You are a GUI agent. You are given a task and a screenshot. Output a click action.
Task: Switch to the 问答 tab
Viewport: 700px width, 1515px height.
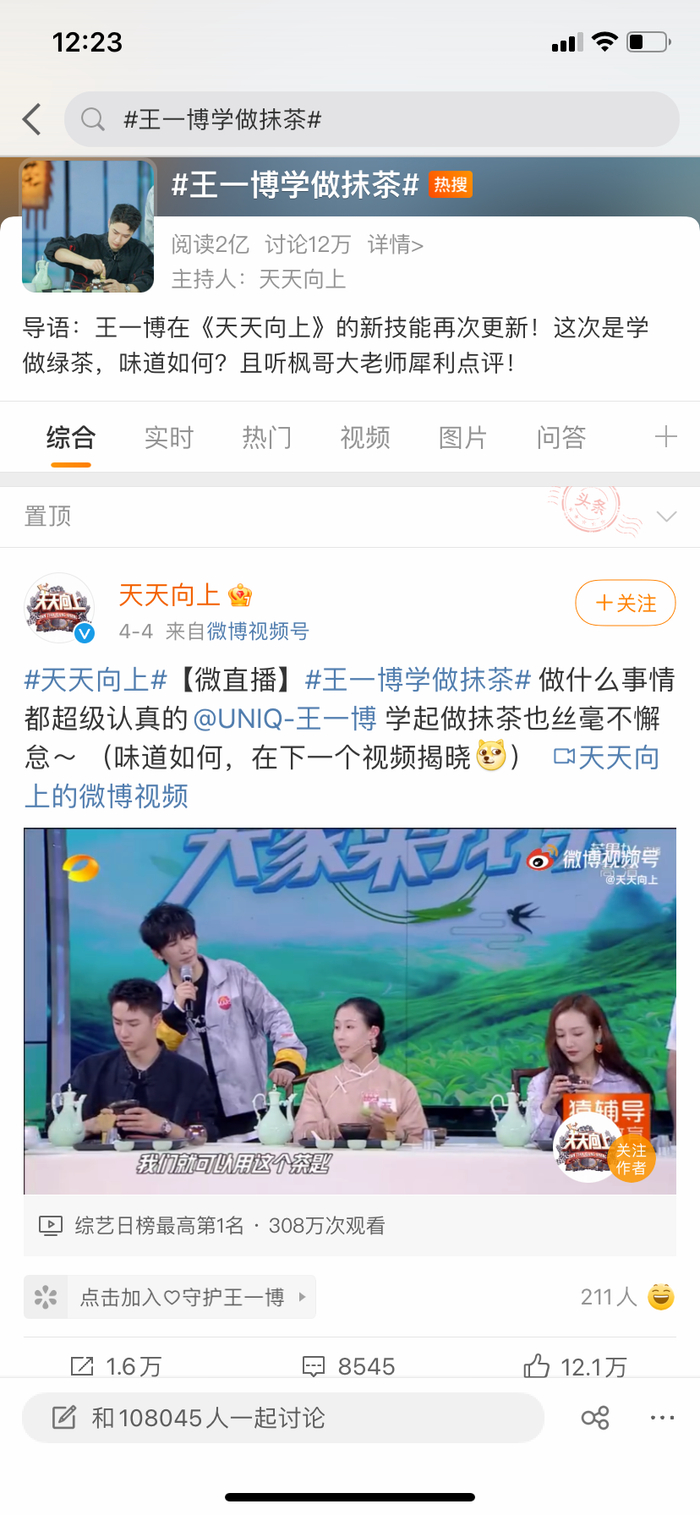(560, 437)
